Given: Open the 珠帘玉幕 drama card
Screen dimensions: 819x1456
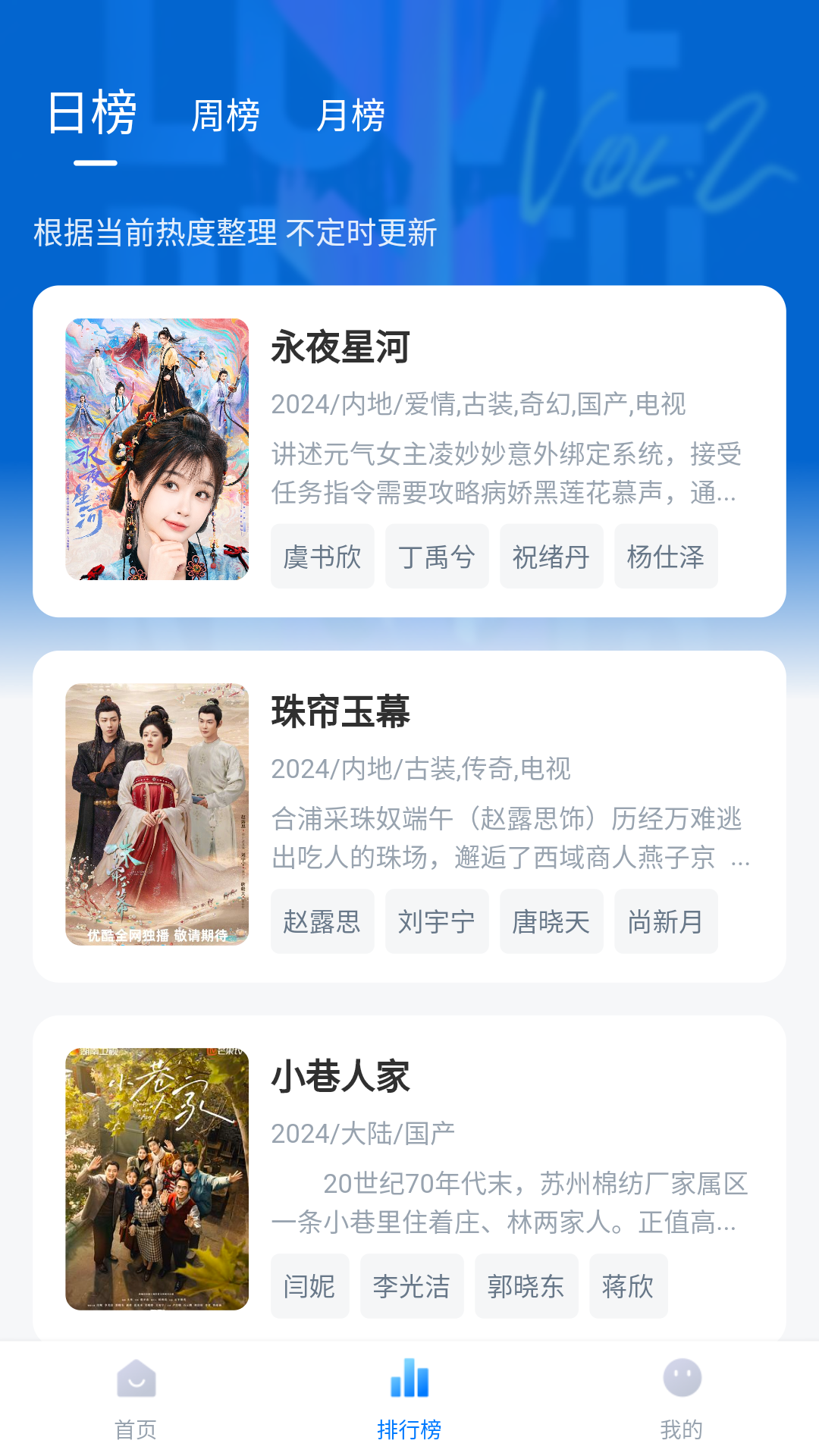Looking at the screenshot, I should 340,713.
